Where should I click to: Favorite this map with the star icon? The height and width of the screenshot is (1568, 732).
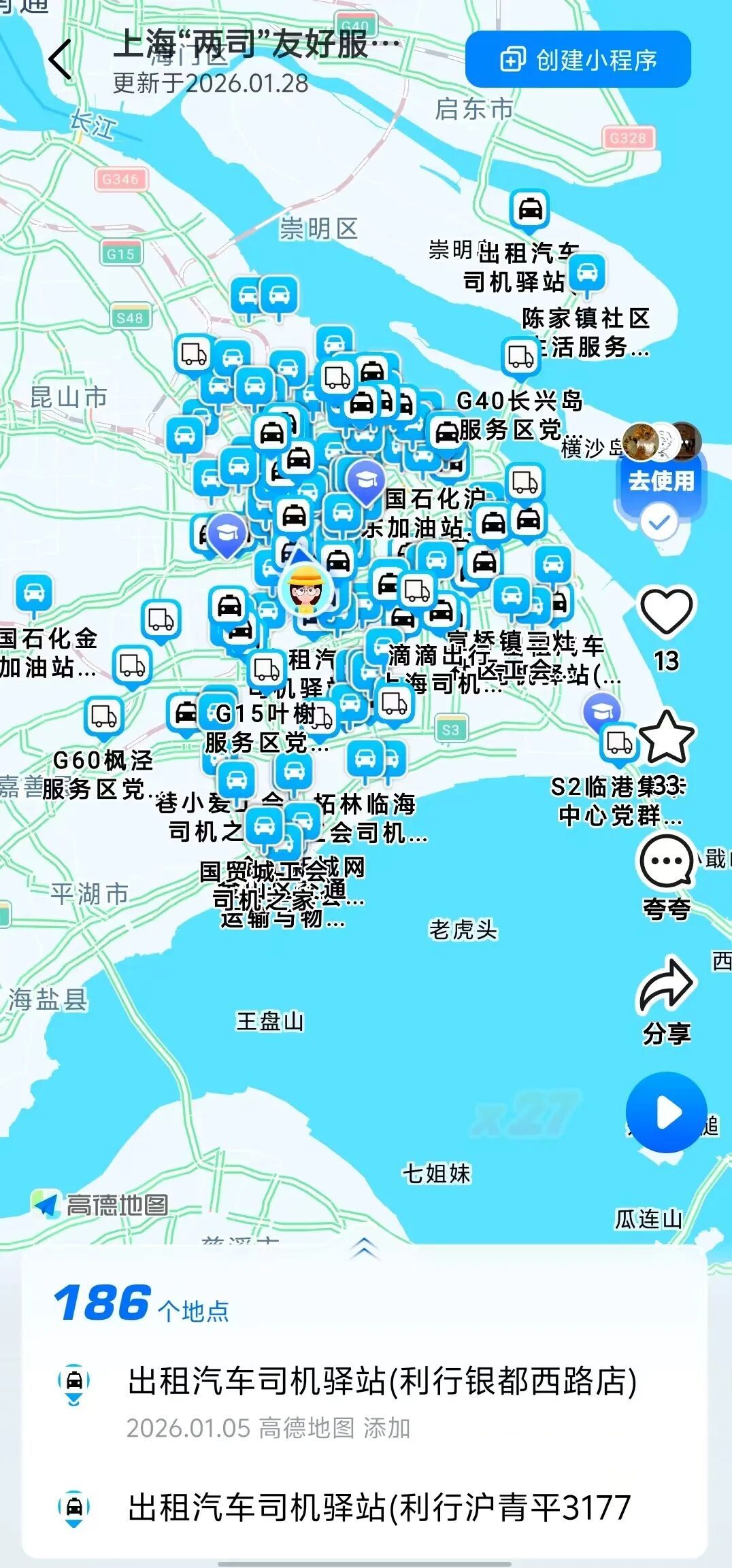(x=666, y=738)
